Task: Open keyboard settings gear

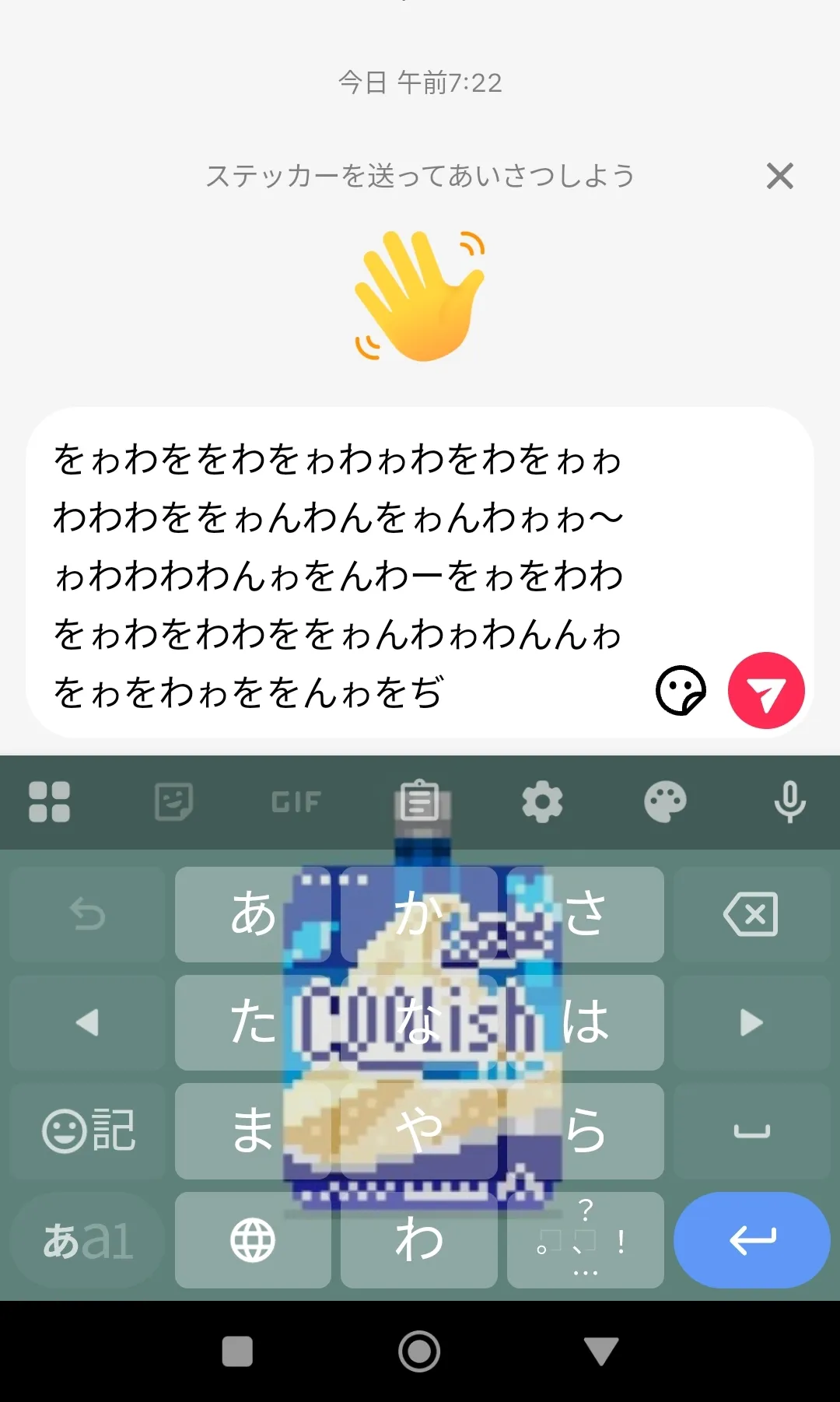Action: coord(542,801)
